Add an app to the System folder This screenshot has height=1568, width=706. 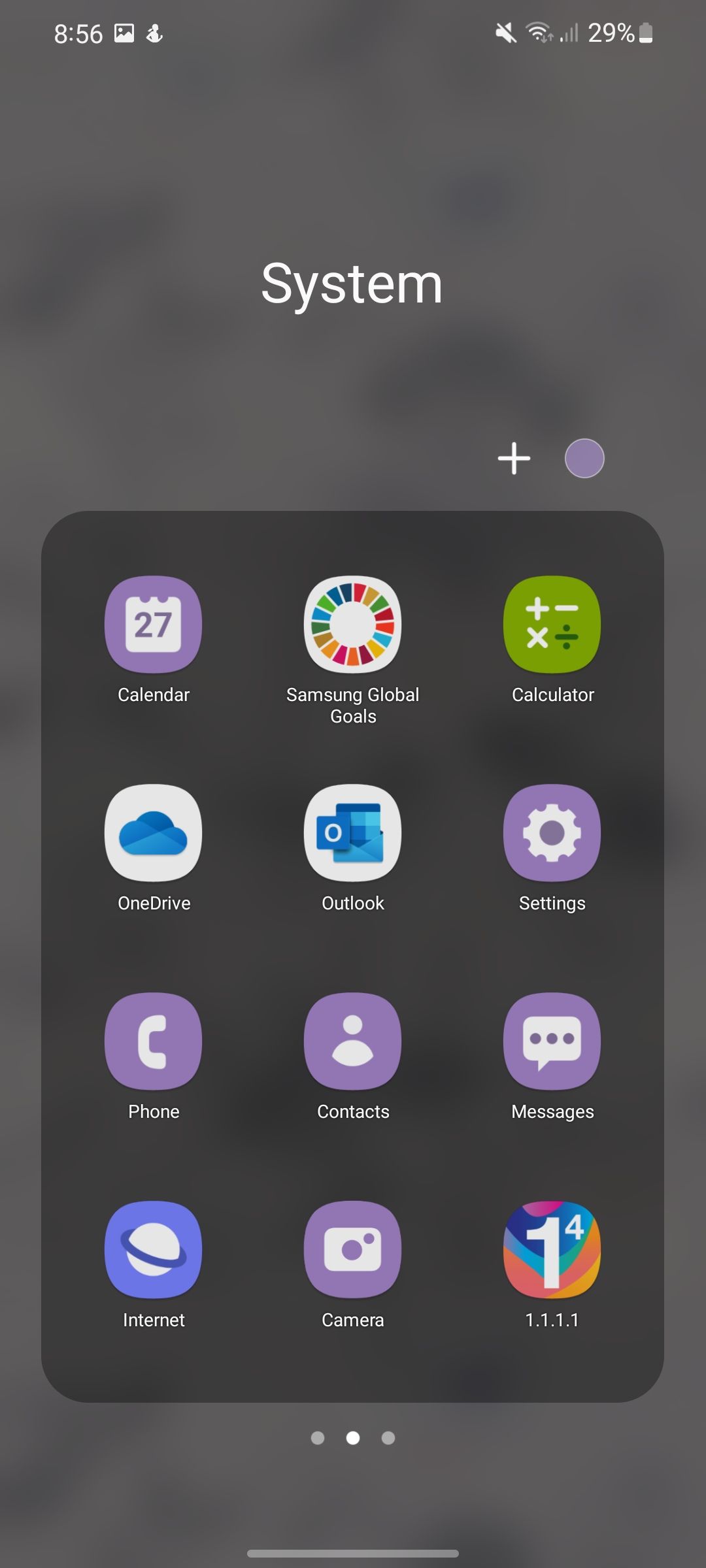click(x=514, y=458)
